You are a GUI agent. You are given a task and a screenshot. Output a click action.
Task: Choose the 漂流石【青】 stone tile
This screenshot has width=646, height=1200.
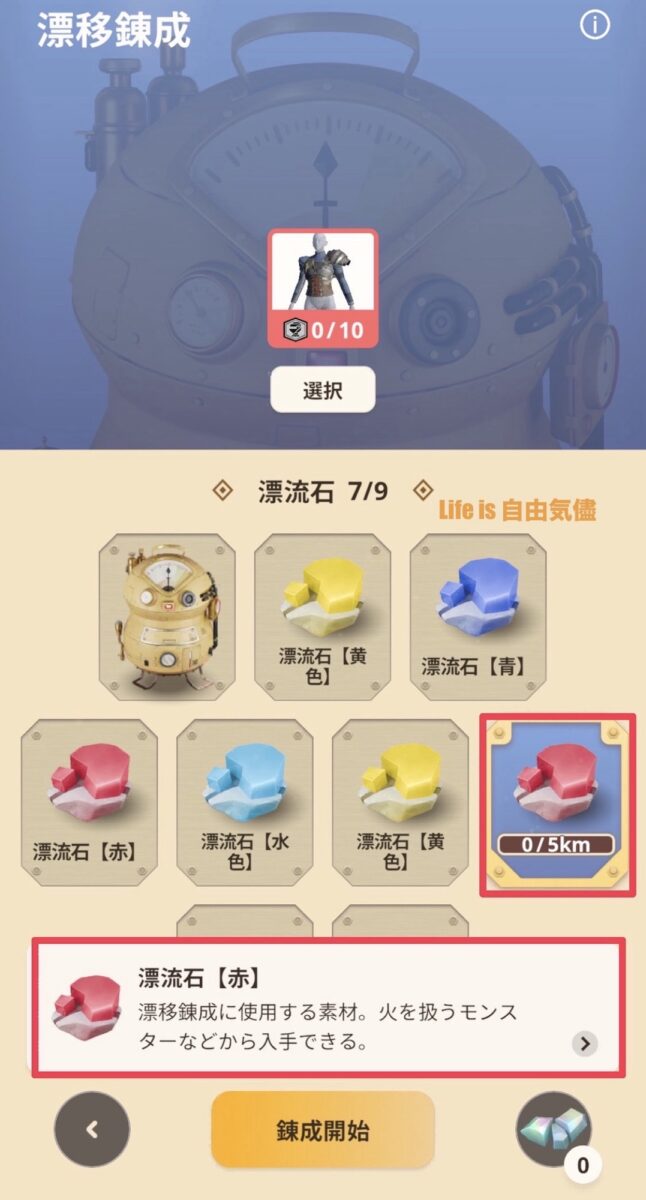pyautogui.click(x=478, y=616)
